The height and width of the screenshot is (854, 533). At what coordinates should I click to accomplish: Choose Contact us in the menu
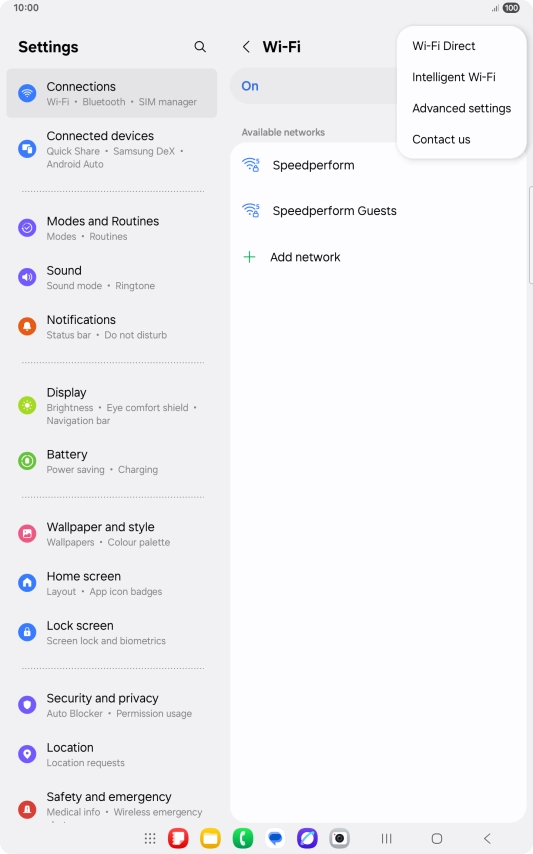461,139
